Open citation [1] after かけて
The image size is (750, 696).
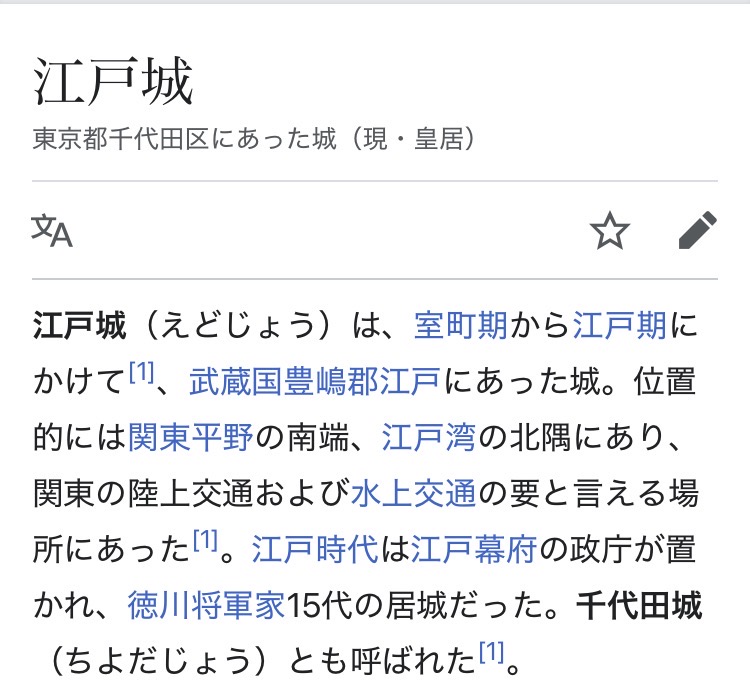pos(141,373)
